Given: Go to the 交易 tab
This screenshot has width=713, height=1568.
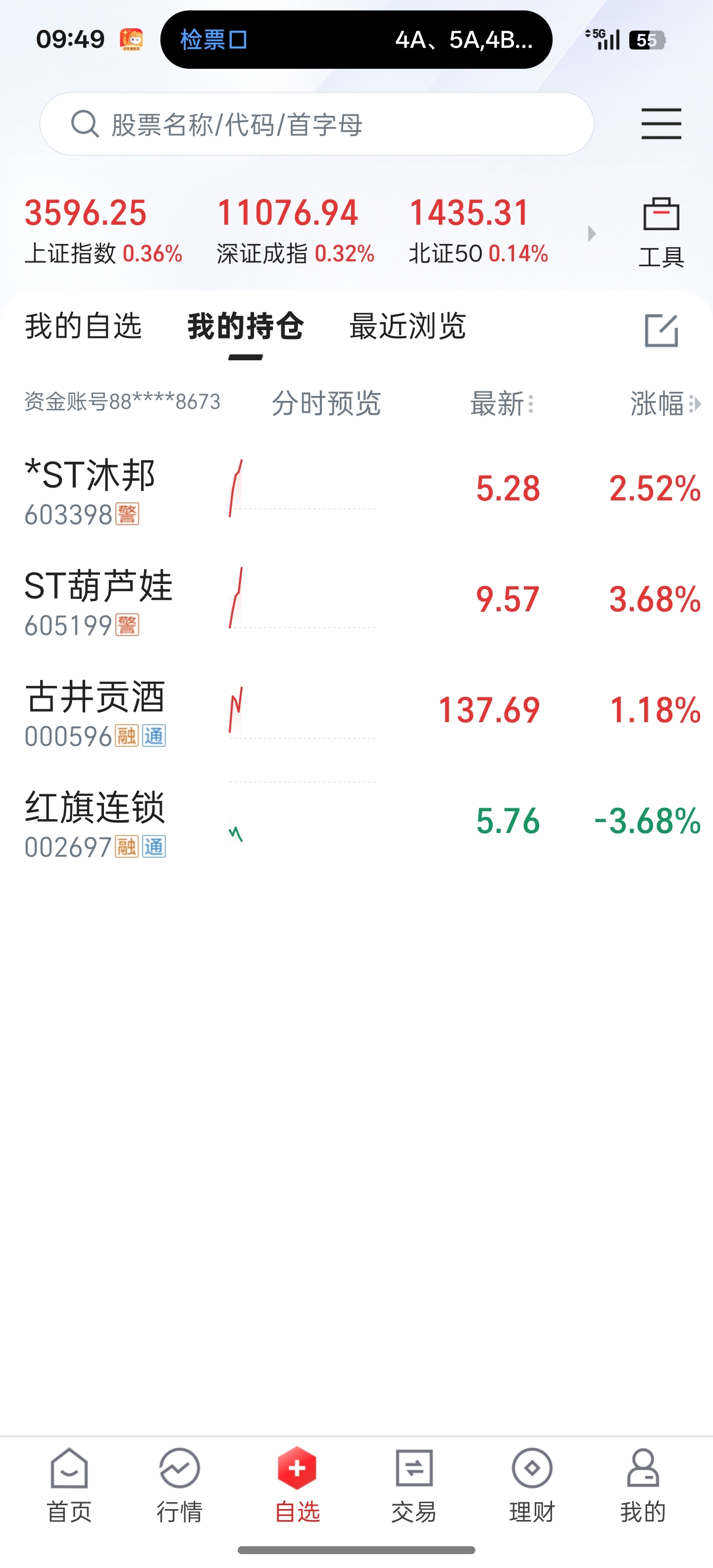Looking at the screenshot, I should 414,1486.
